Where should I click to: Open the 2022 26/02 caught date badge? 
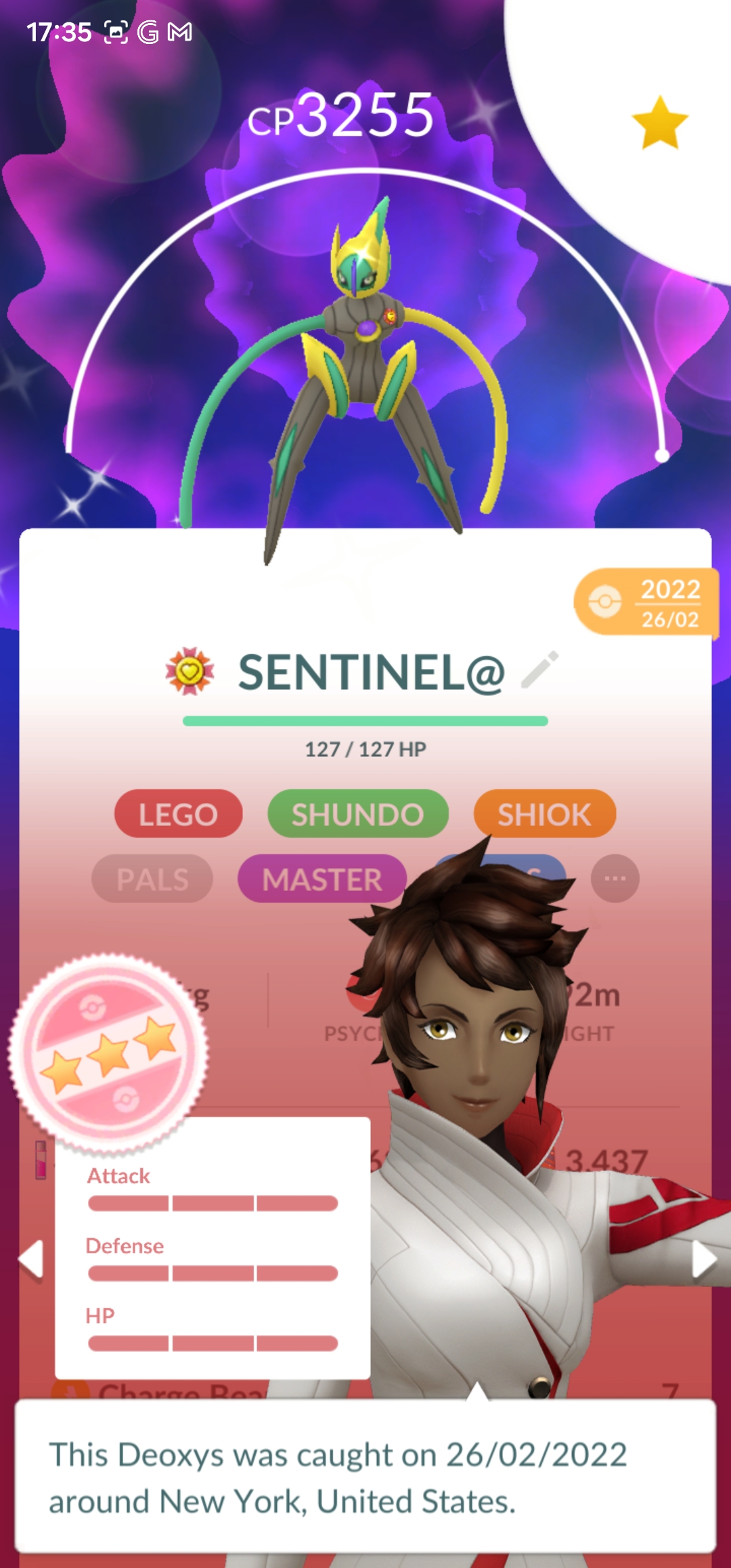646,602
